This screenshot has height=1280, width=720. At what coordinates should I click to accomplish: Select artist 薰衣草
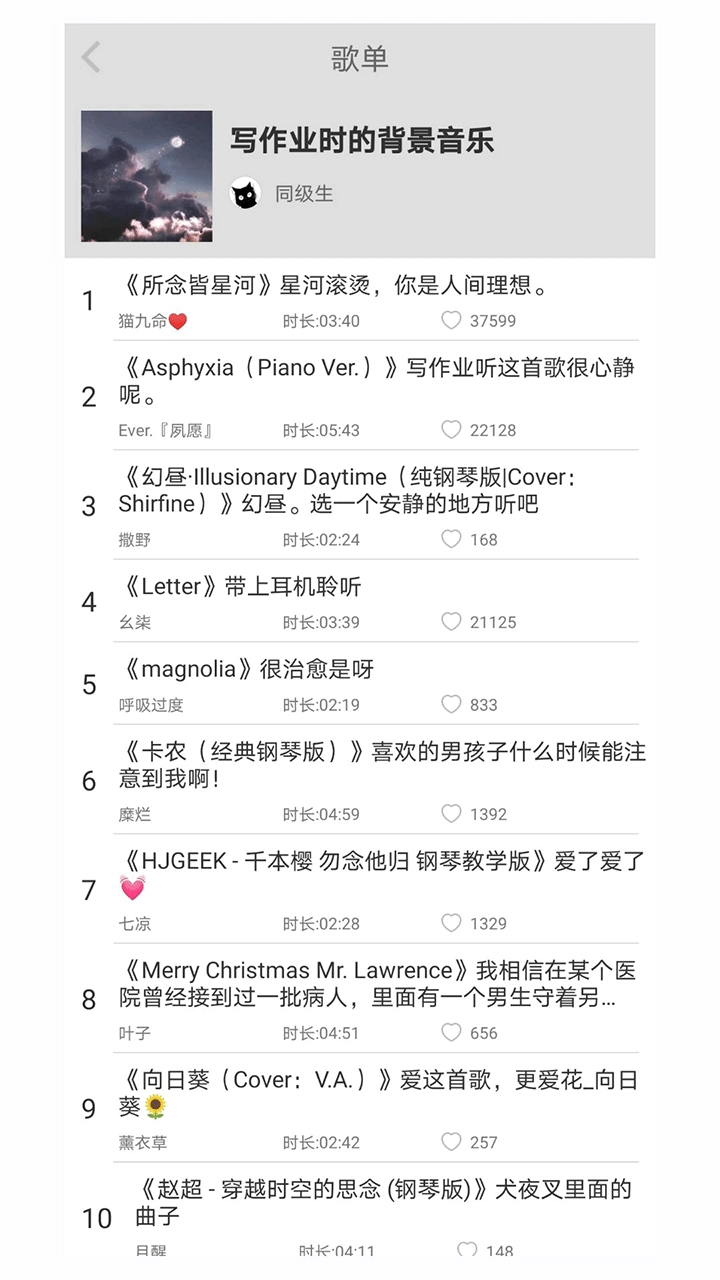[141, 1142]
